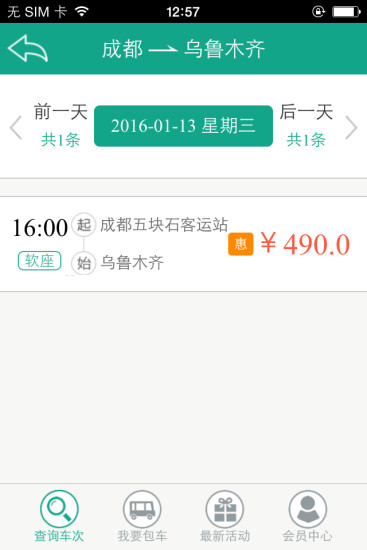Switch to 最新活动 tab
The height and width of the screenshot is (550, 367).
[225, 516]
